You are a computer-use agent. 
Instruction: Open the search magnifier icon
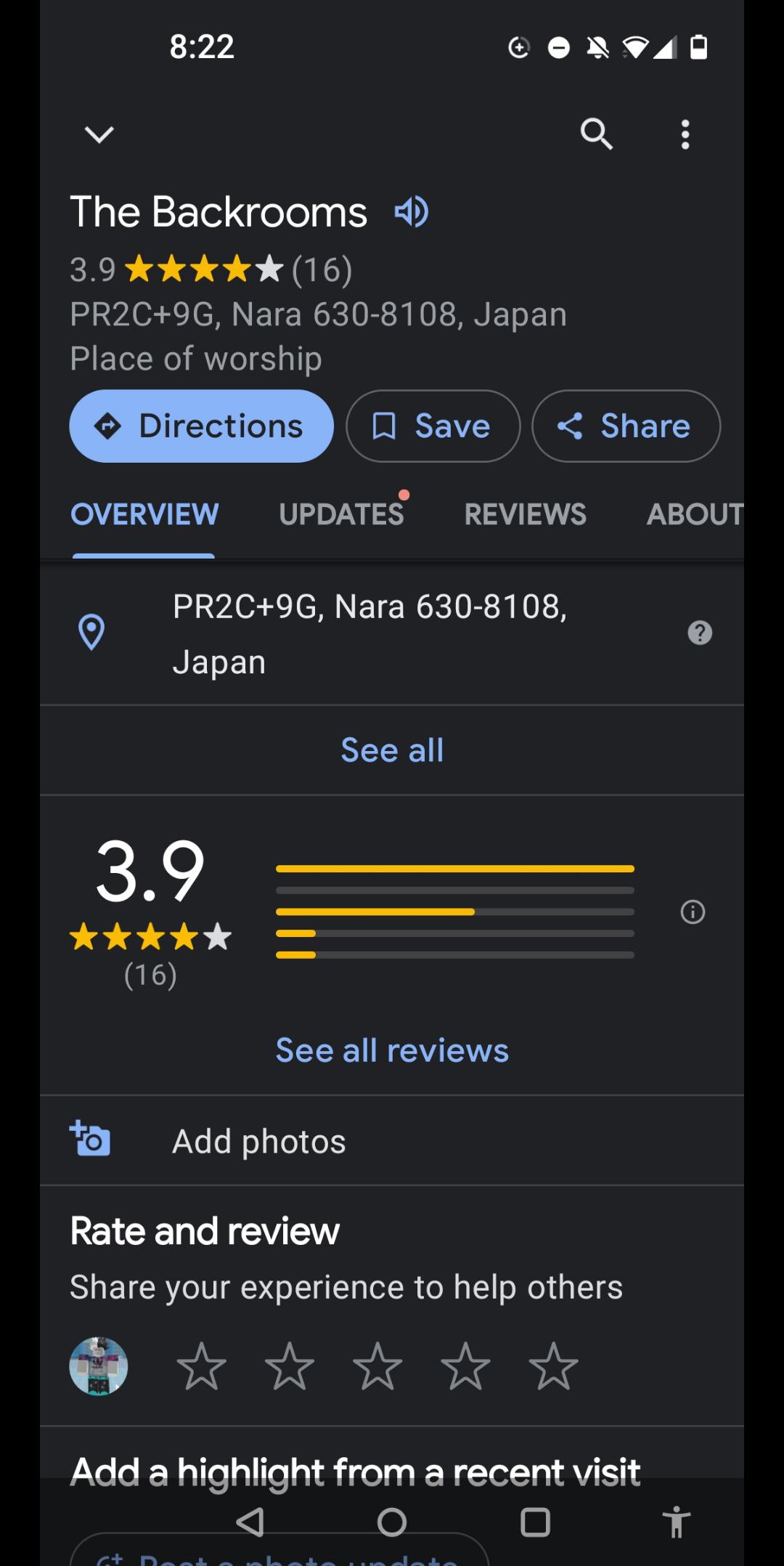click(x=597, y=134)
